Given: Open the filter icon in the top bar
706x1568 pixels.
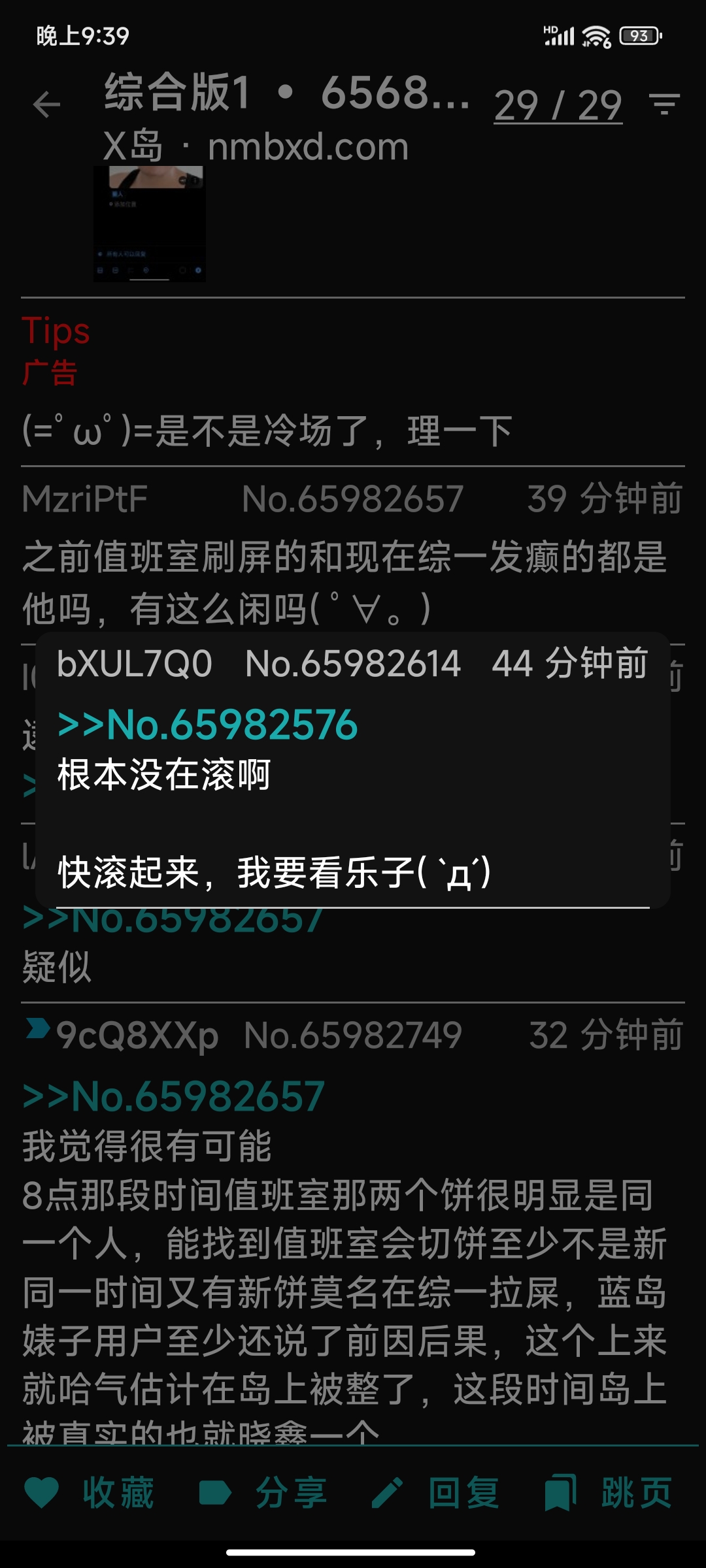Looking at the screenshot, I should [x=664, y=104].
